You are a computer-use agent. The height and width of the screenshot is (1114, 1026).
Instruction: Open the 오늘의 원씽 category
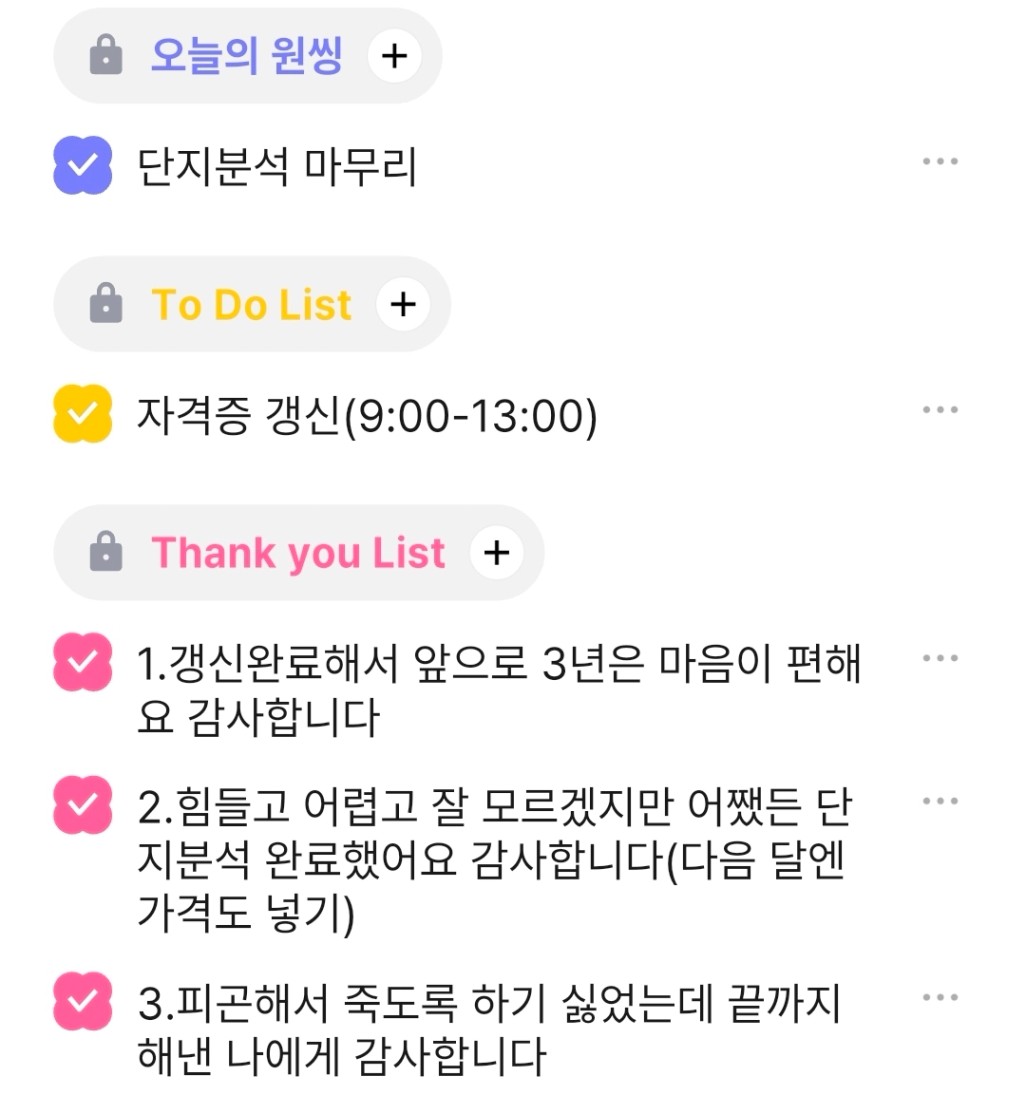246,56
